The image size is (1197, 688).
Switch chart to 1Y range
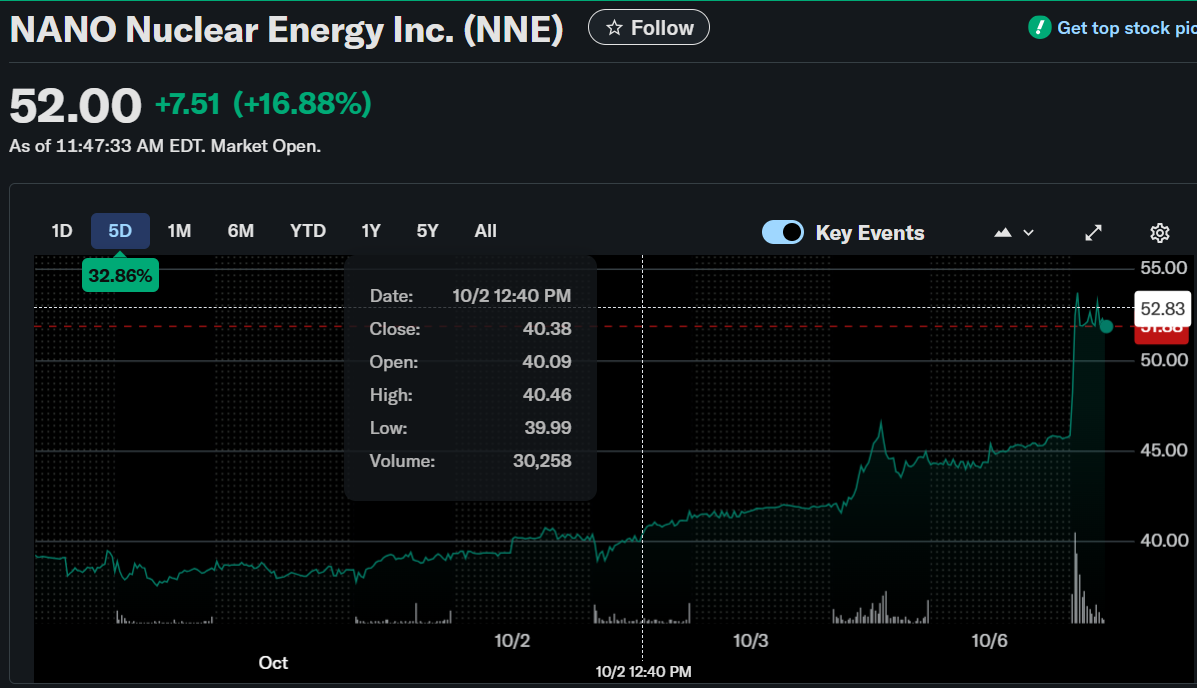point(371,231)
